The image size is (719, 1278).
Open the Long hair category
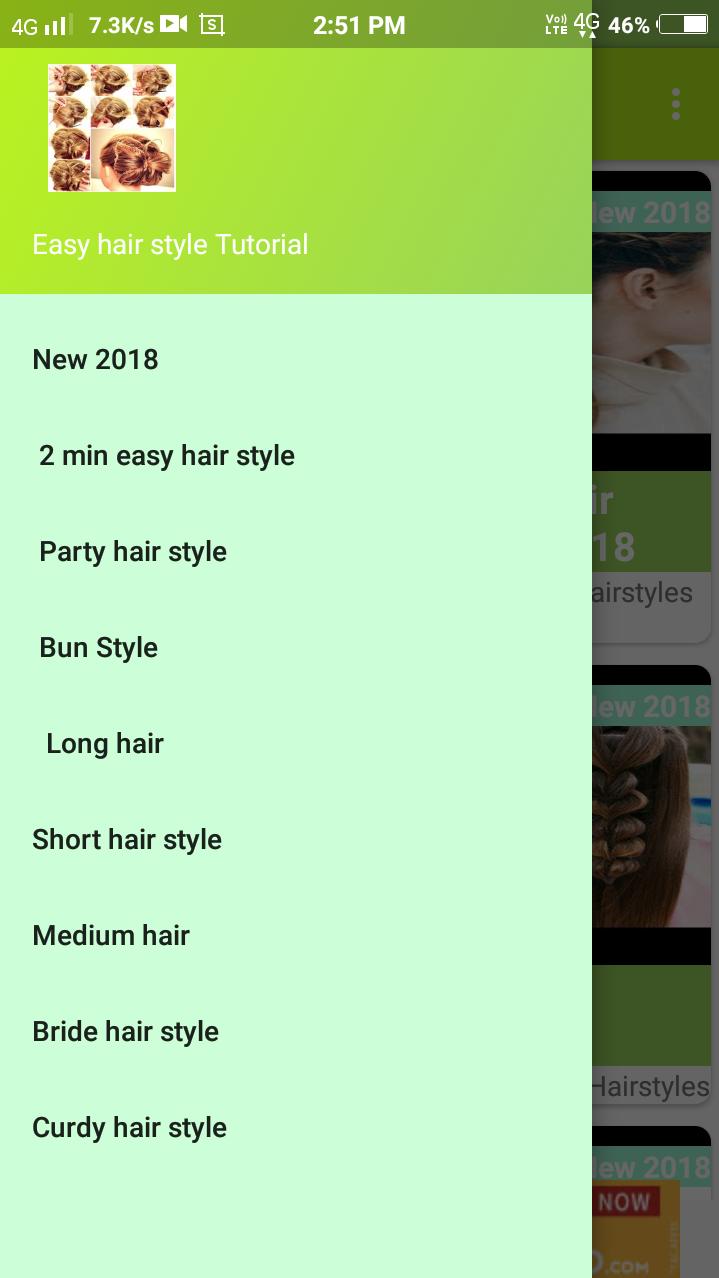[105, 744]
